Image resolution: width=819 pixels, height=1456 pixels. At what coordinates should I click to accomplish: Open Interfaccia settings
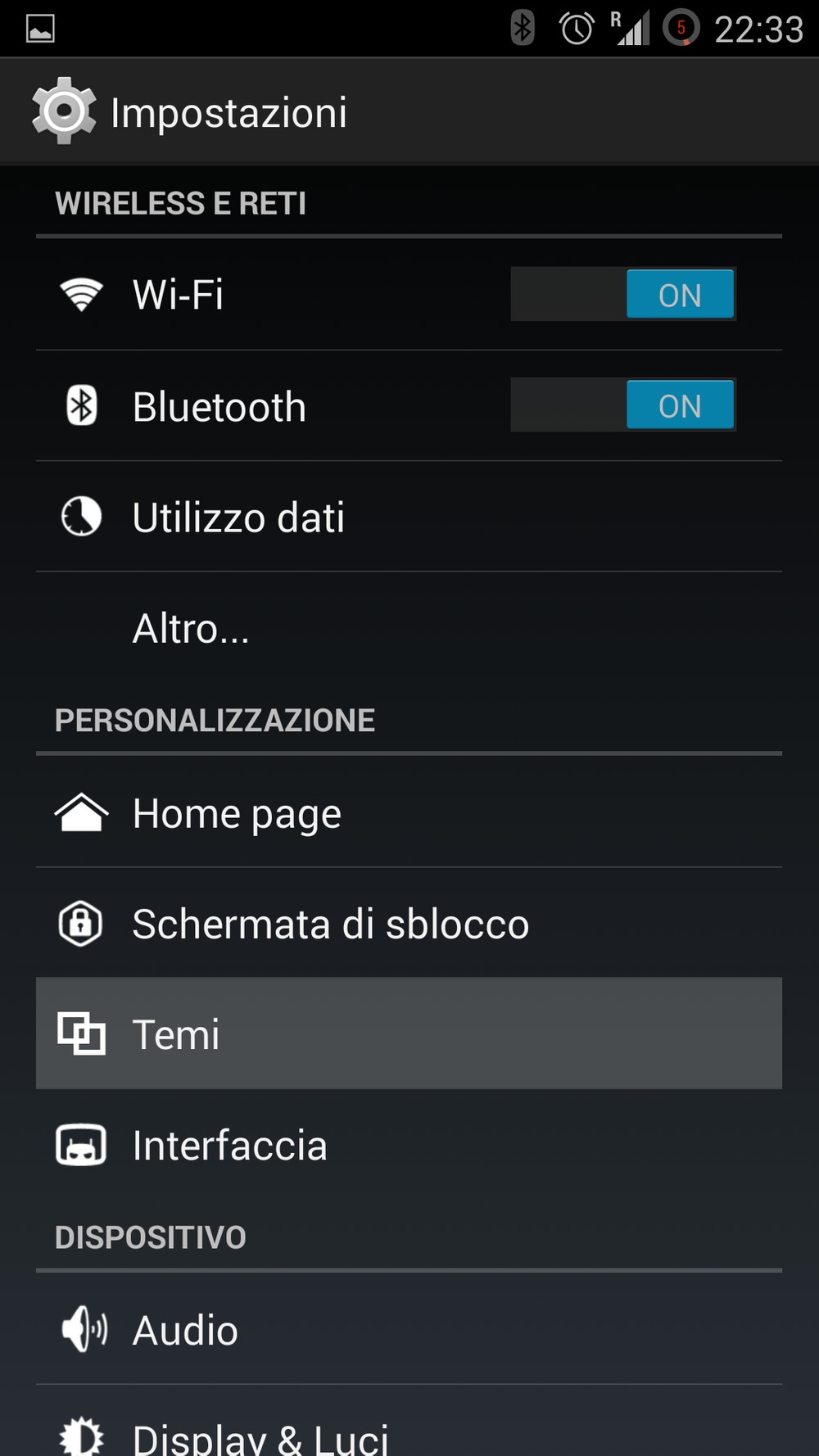coord(409,1145)
